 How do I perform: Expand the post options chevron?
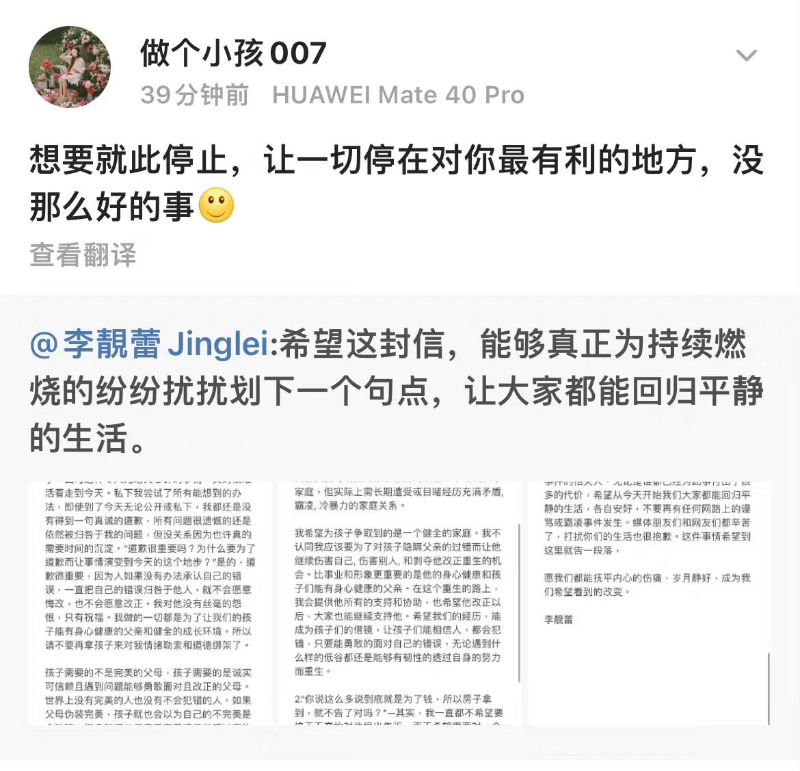pyautogui.click(x=746, y=55)
